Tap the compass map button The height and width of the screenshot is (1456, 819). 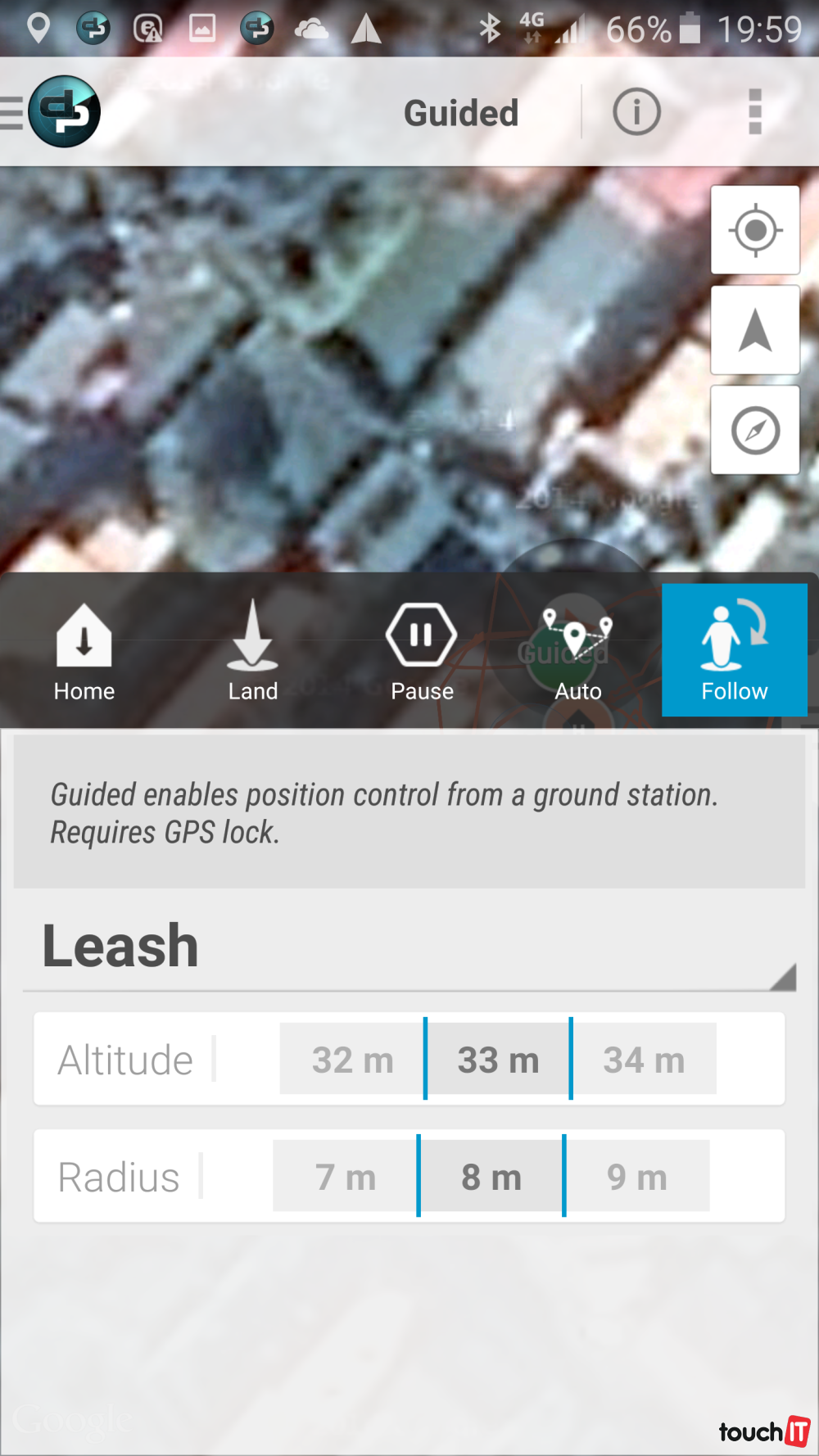point(754,430)
